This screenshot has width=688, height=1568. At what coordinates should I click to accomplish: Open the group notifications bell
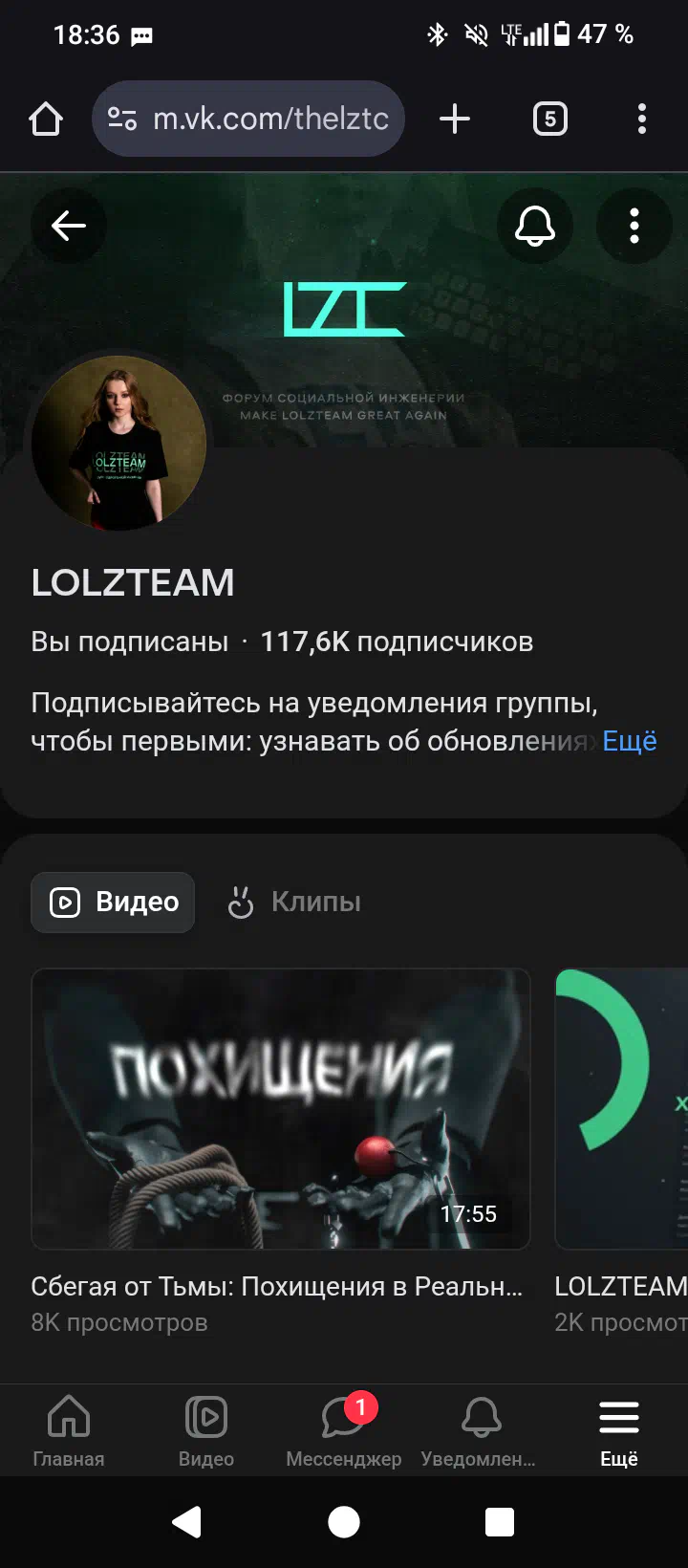[x=535, y=227]
